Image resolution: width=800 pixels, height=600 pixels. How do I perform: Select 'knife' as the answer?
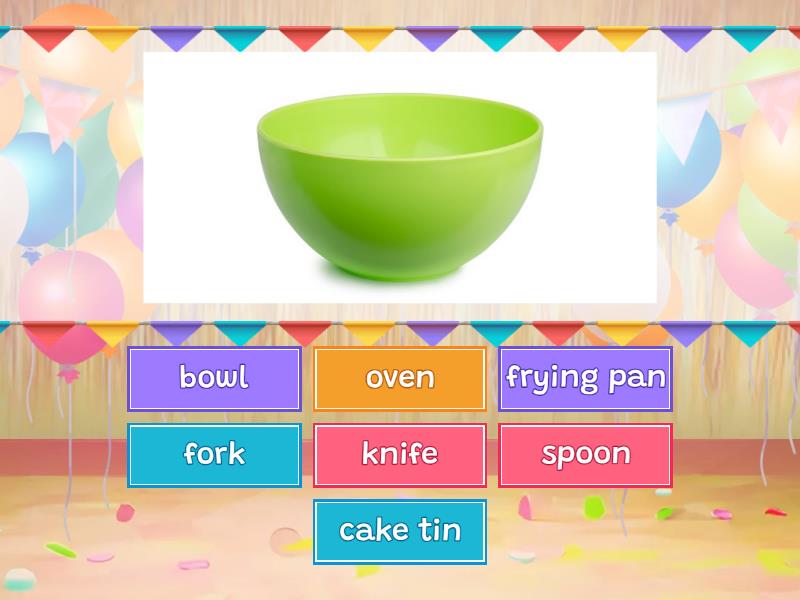pyautogui.click(x=400, y=455)
